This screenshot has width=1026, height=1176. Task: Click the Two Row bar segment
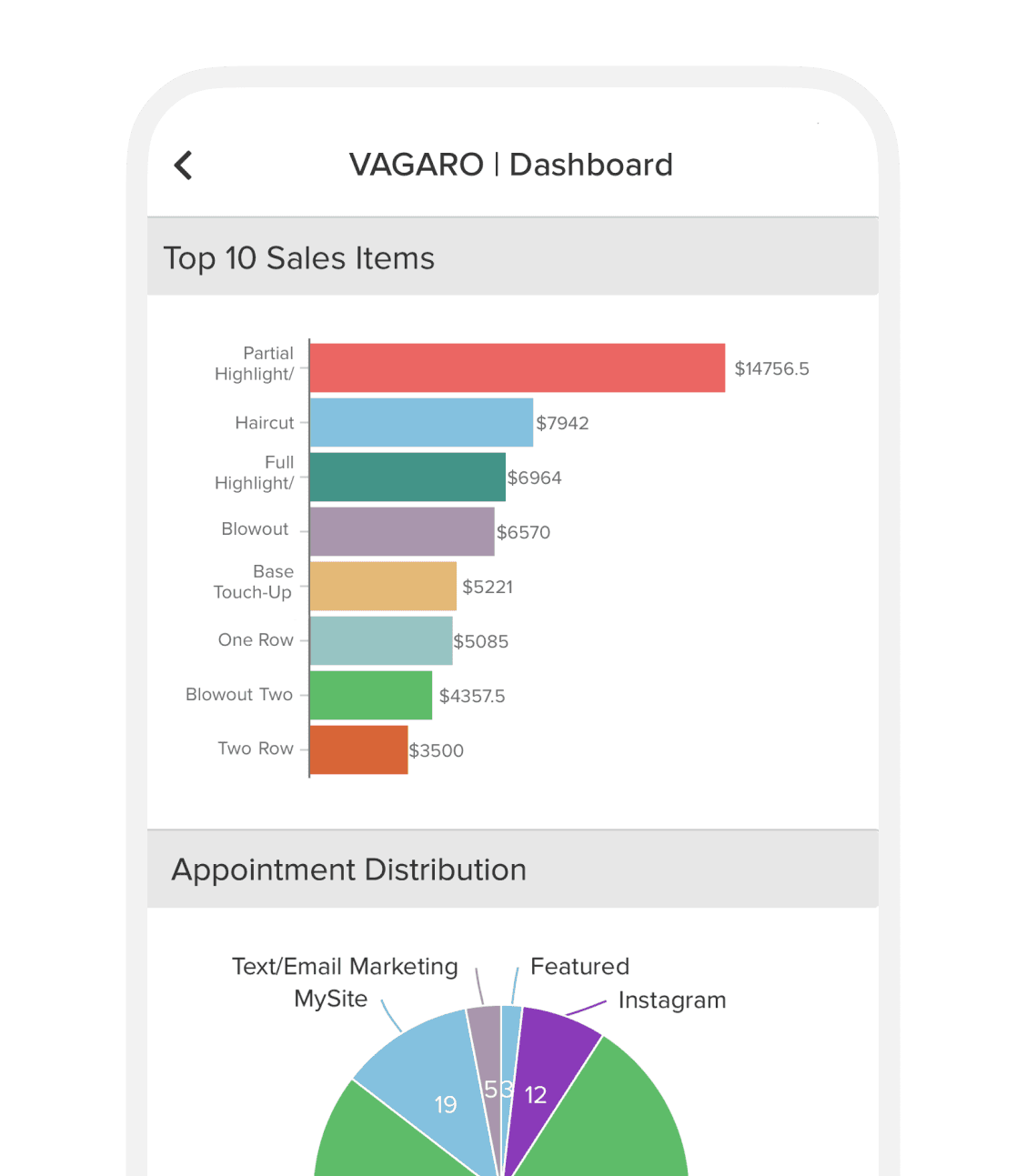point(358,749)
